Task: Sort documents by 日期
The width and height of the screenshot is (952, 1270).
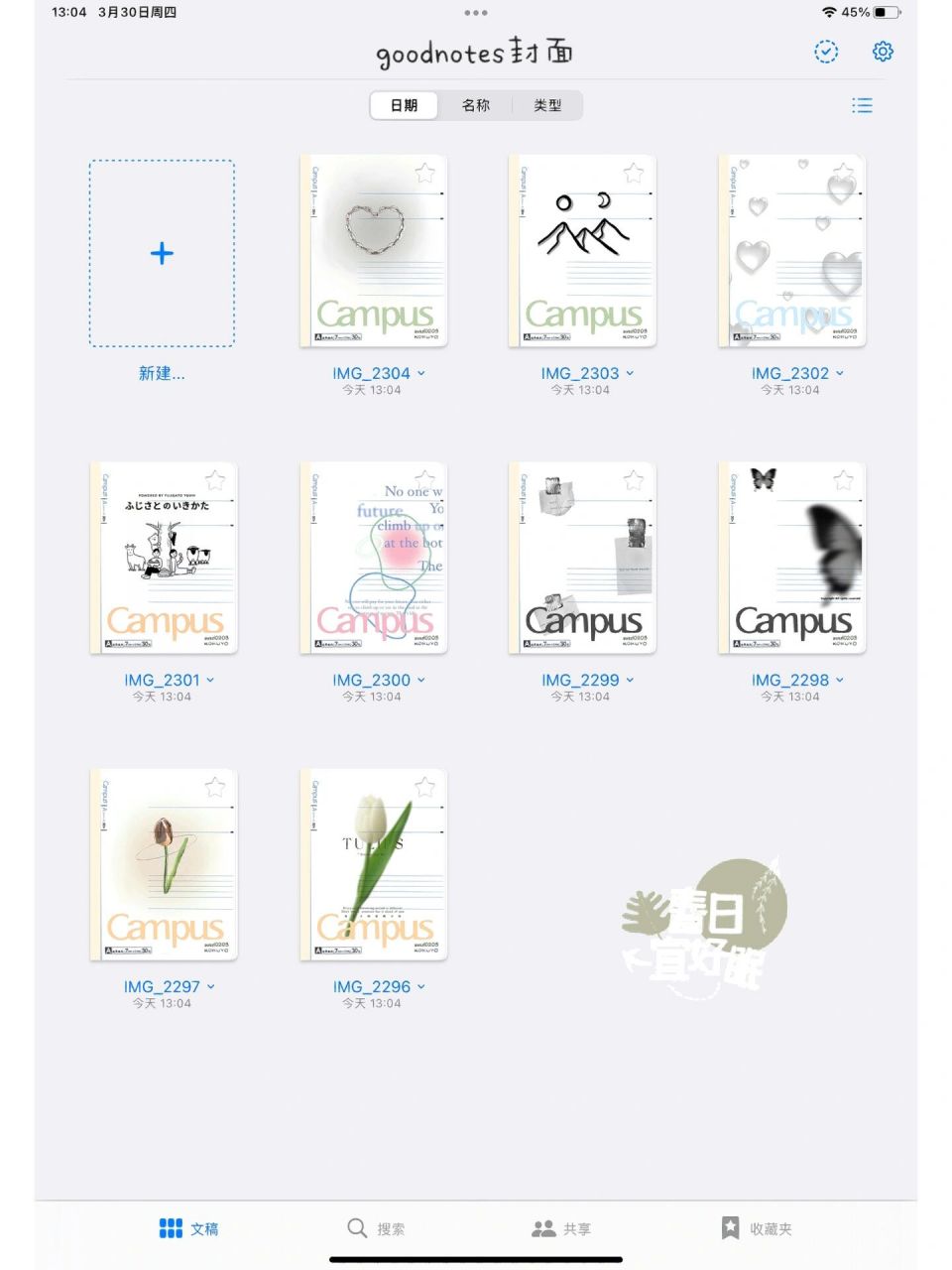Action: click(404, 105)
